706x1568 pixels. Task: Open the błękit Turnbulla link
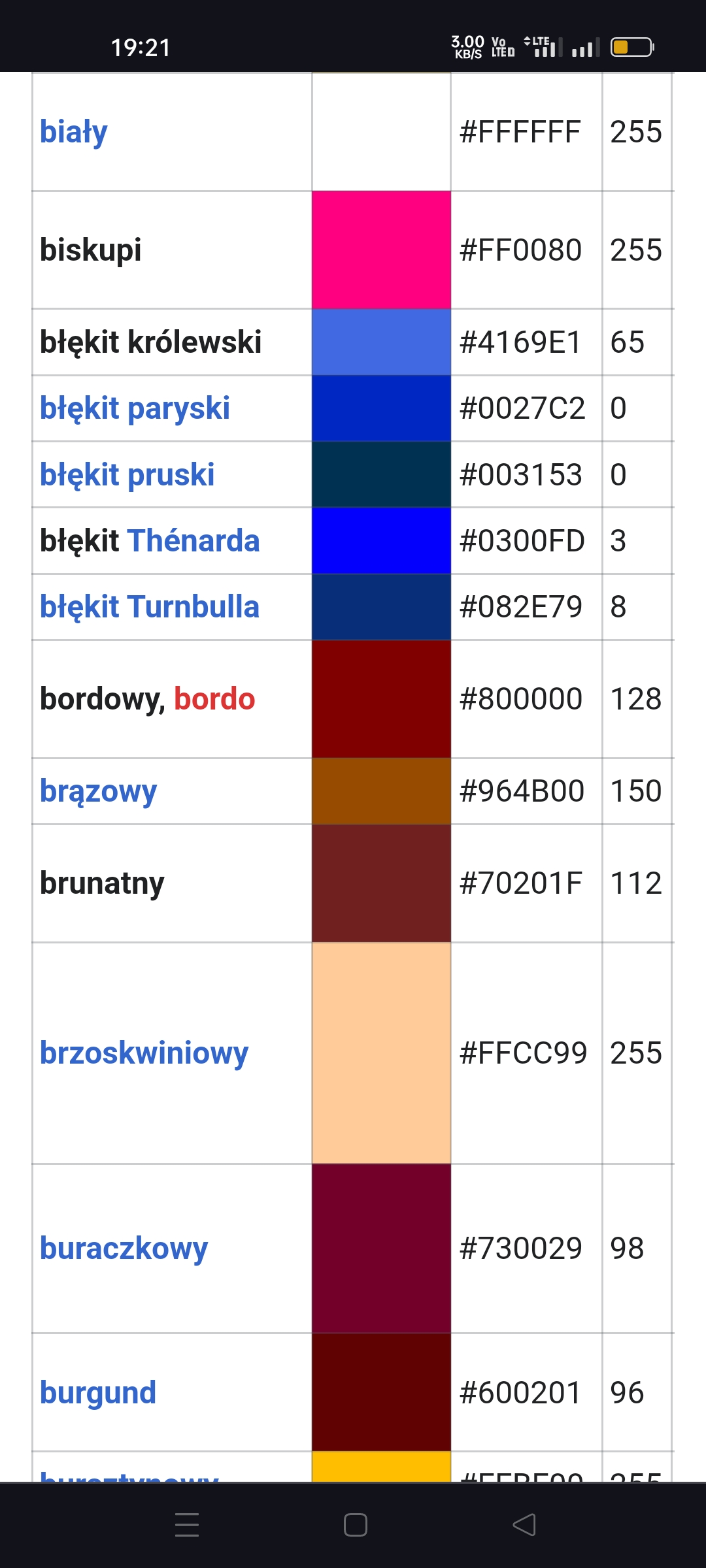tap(150, 607)
